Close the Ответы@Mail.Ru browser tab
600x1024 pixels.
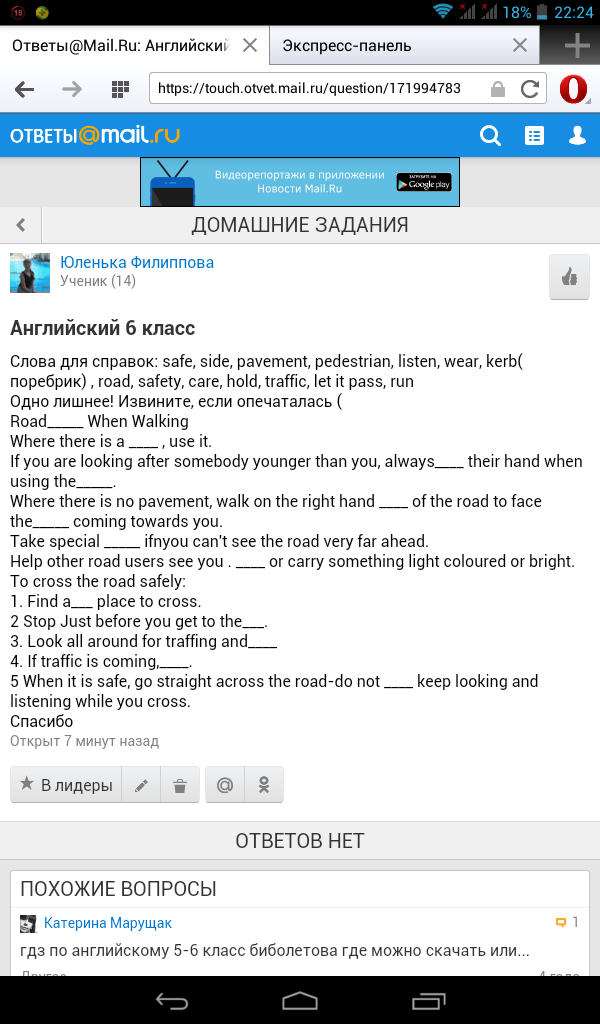pos(250,46)
